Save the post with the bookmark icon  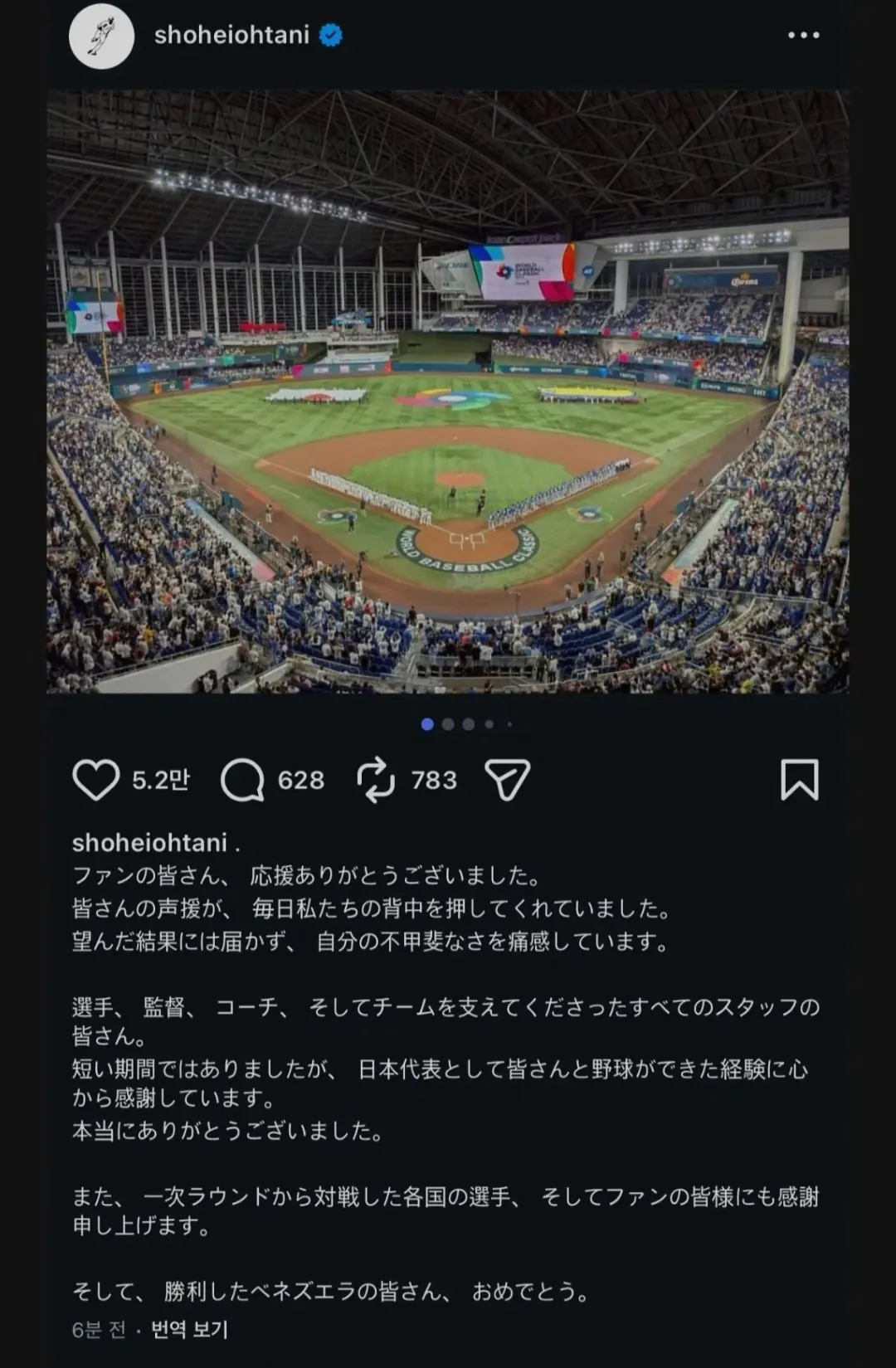point(799,780)
